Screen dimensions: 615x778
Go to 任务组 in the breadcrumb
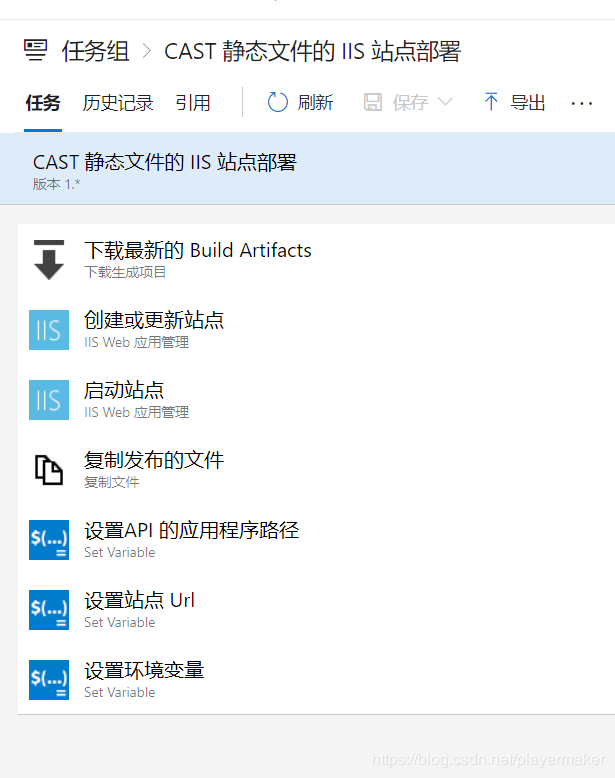[95, 51]
